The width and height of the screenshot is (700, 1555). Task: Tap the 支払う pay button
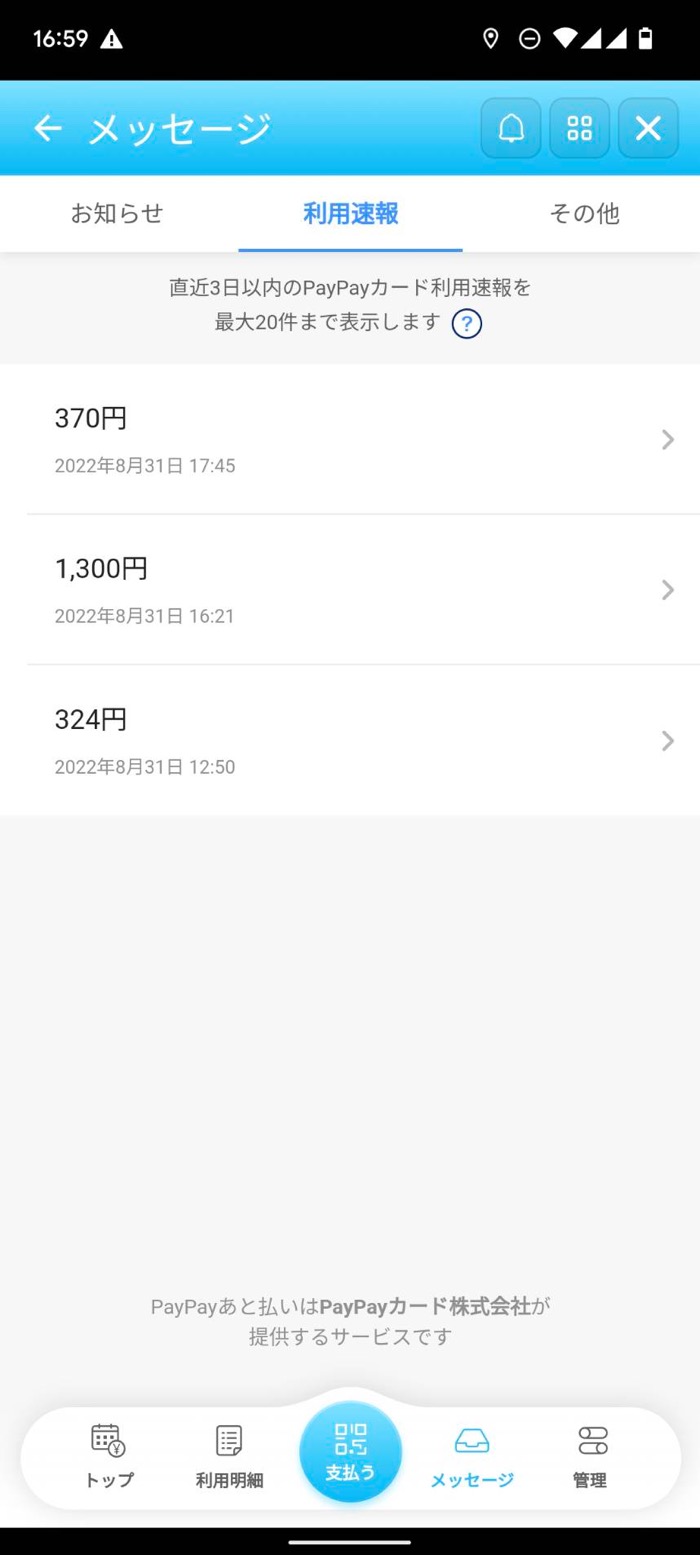(x=350, y=1452)
